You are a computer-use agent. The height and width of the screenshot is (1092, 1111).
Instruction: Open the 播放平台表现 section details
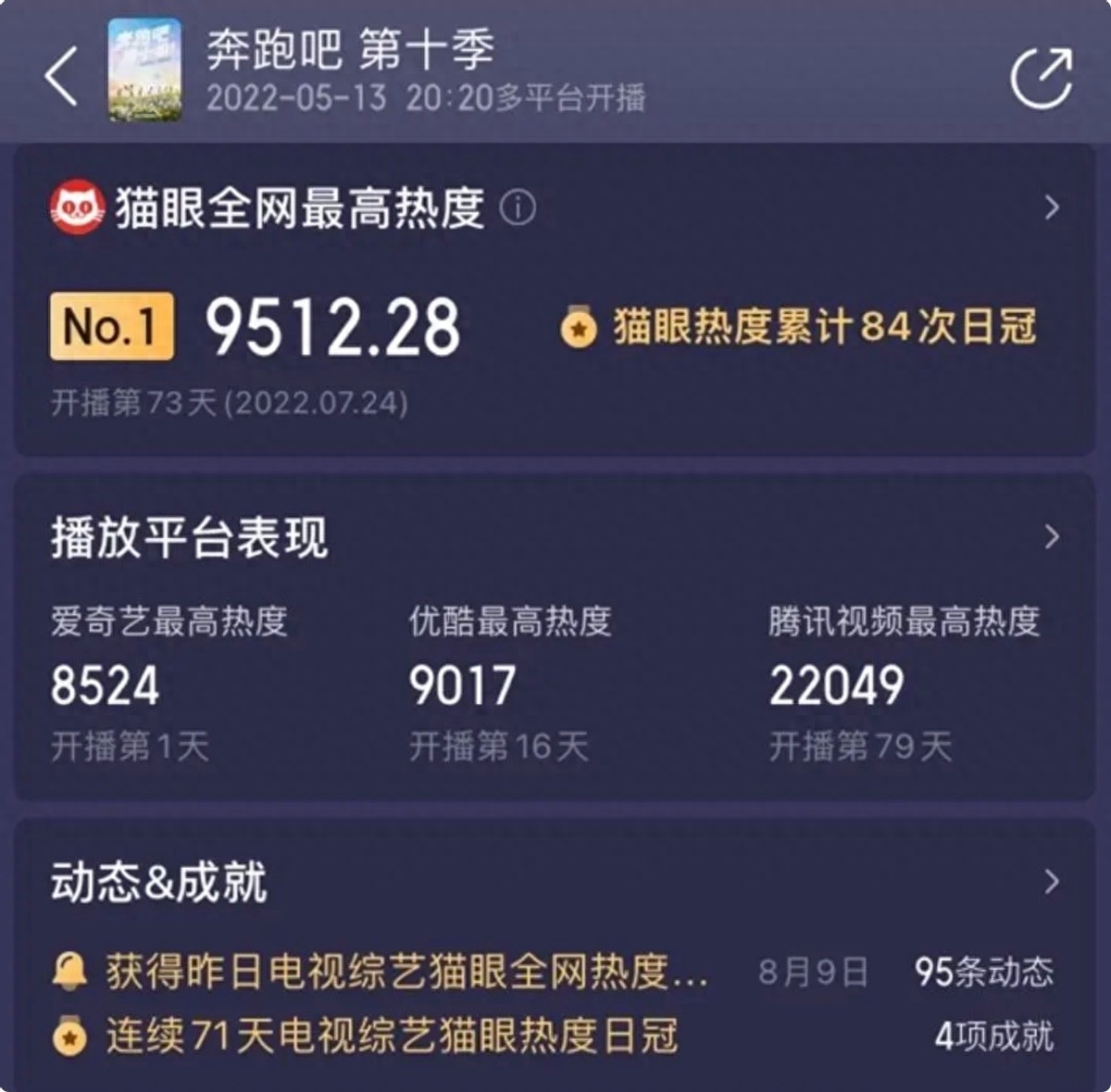[1051, 537]
